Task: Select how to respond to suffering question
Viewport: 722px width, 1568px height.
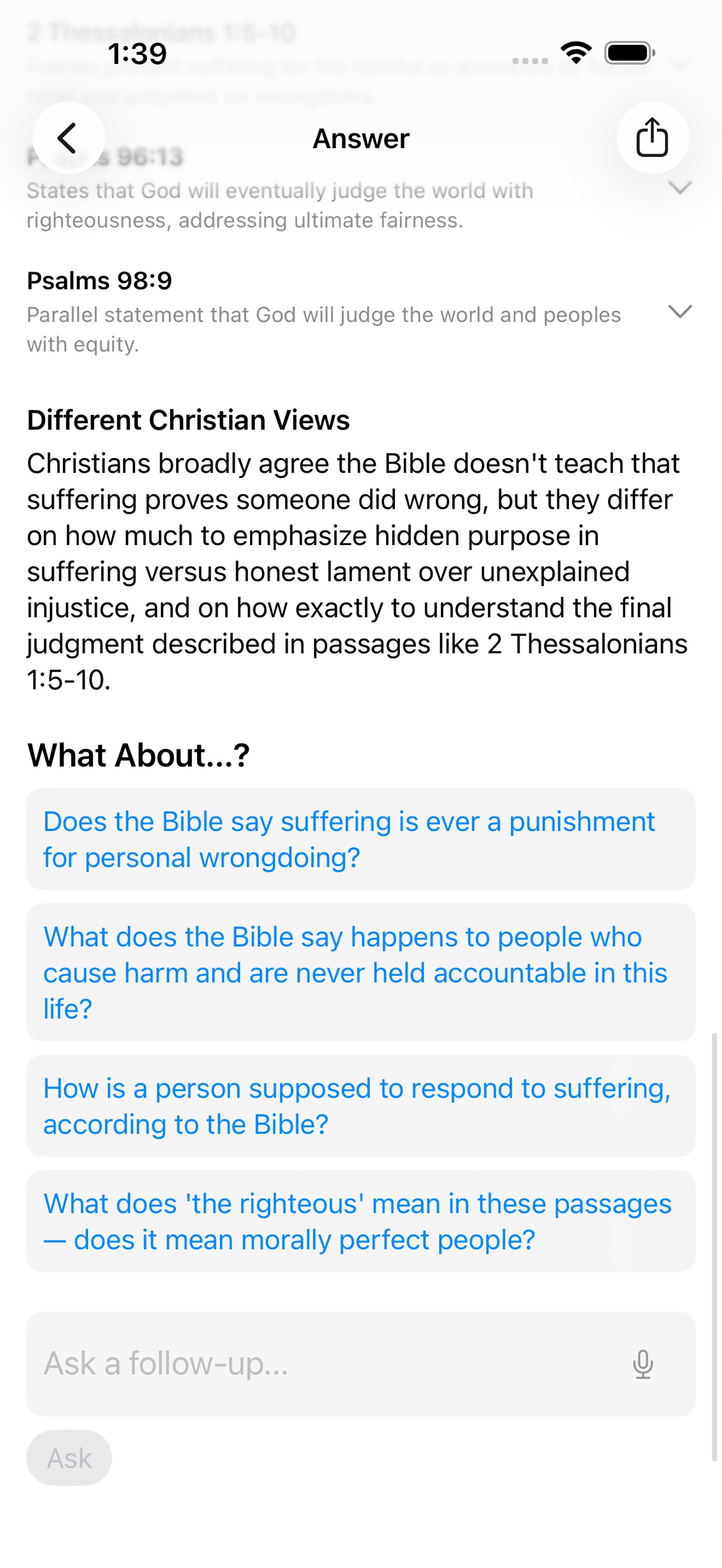Action: (360, 1105)
